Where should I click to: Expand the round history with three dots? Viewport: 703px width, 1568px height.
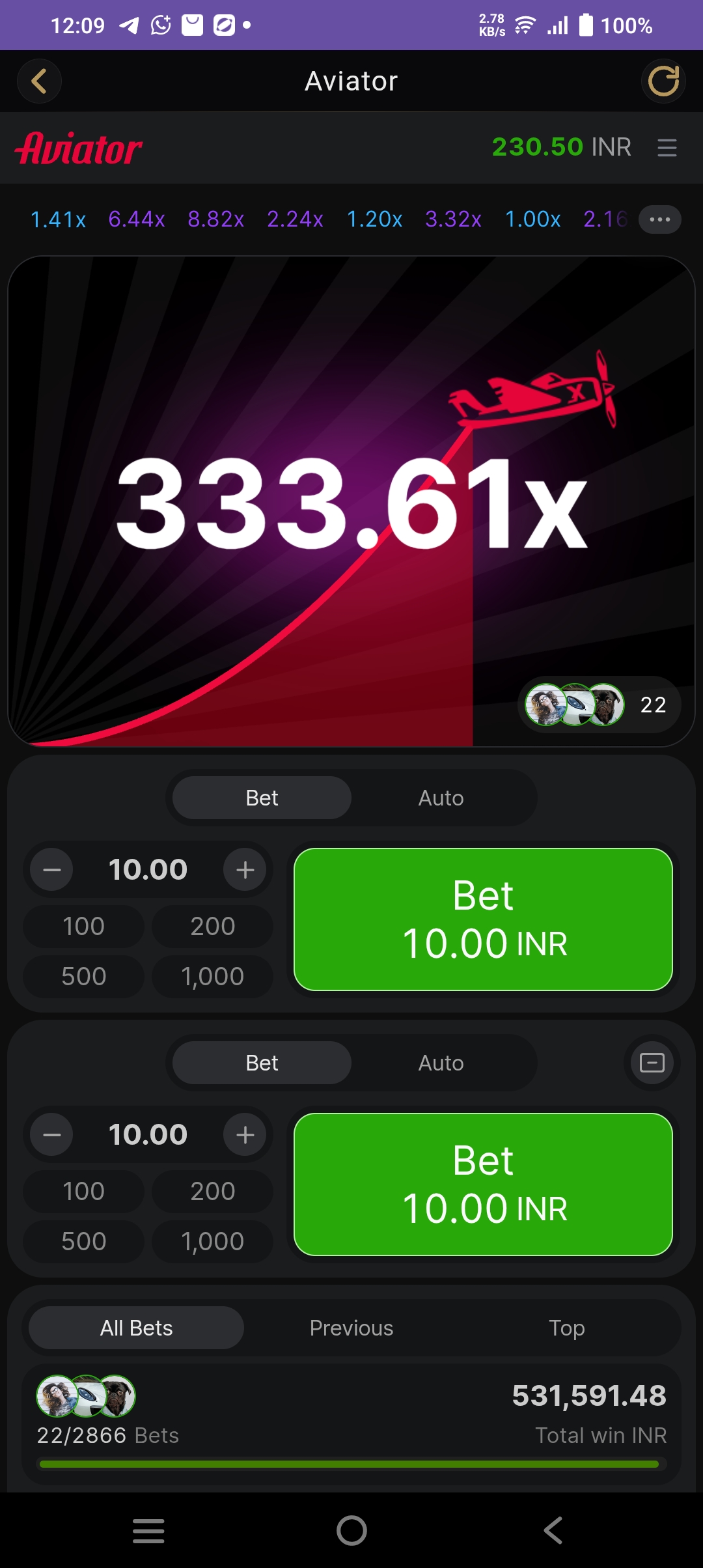[x=659, y=219]
